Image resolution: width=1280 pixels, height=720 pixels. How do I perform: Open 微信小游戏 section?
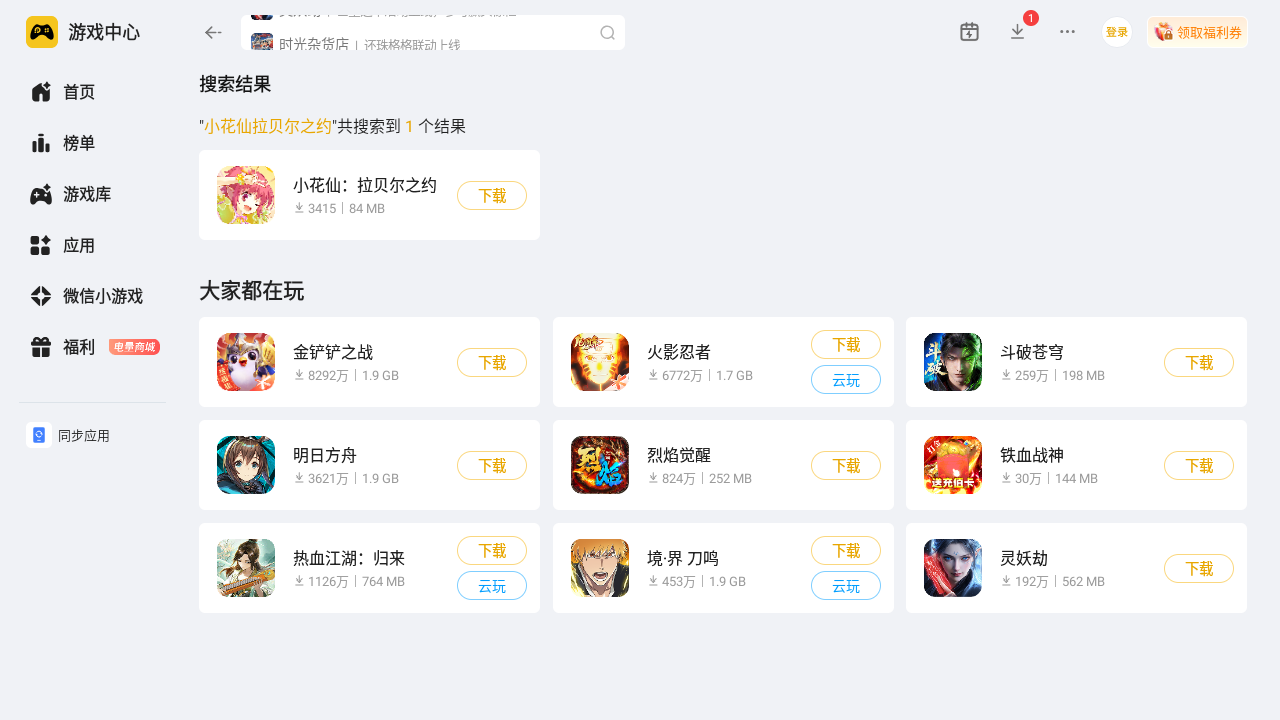(102, 296)
